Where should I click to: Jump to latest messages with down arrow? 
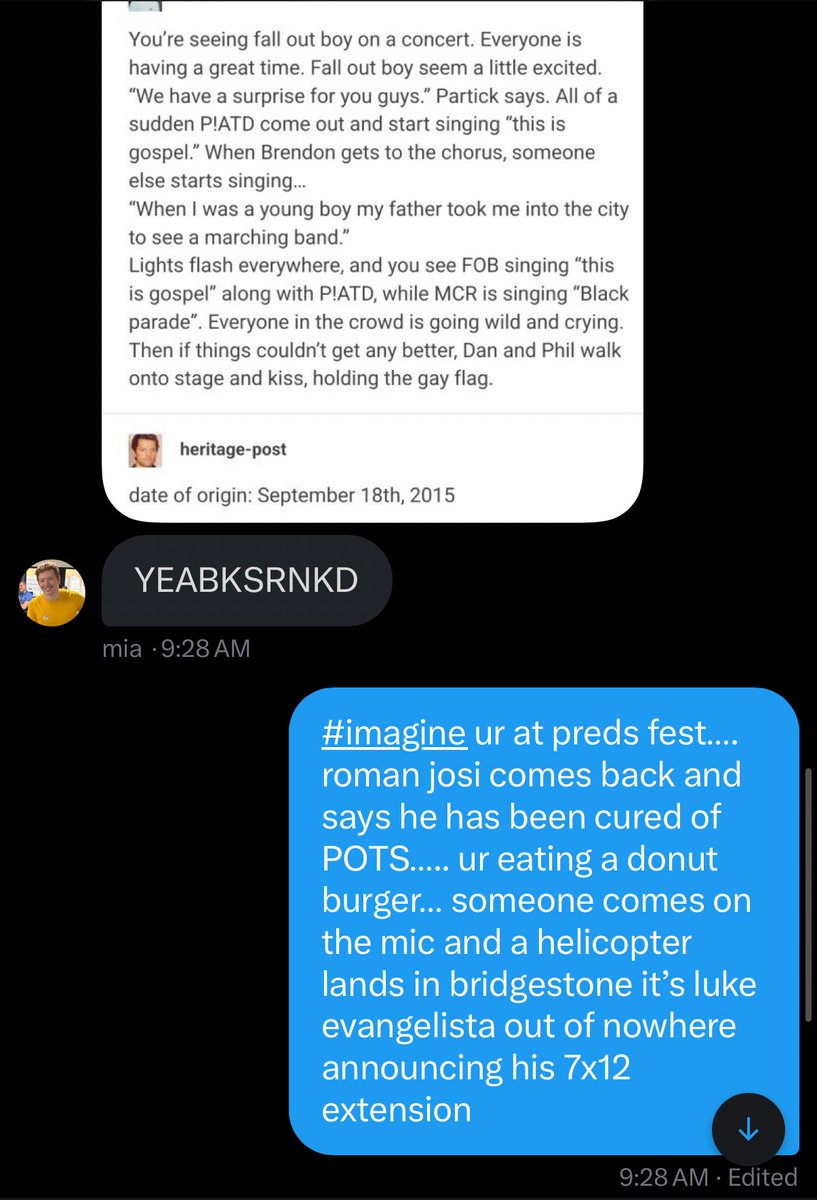point(748,1130)
